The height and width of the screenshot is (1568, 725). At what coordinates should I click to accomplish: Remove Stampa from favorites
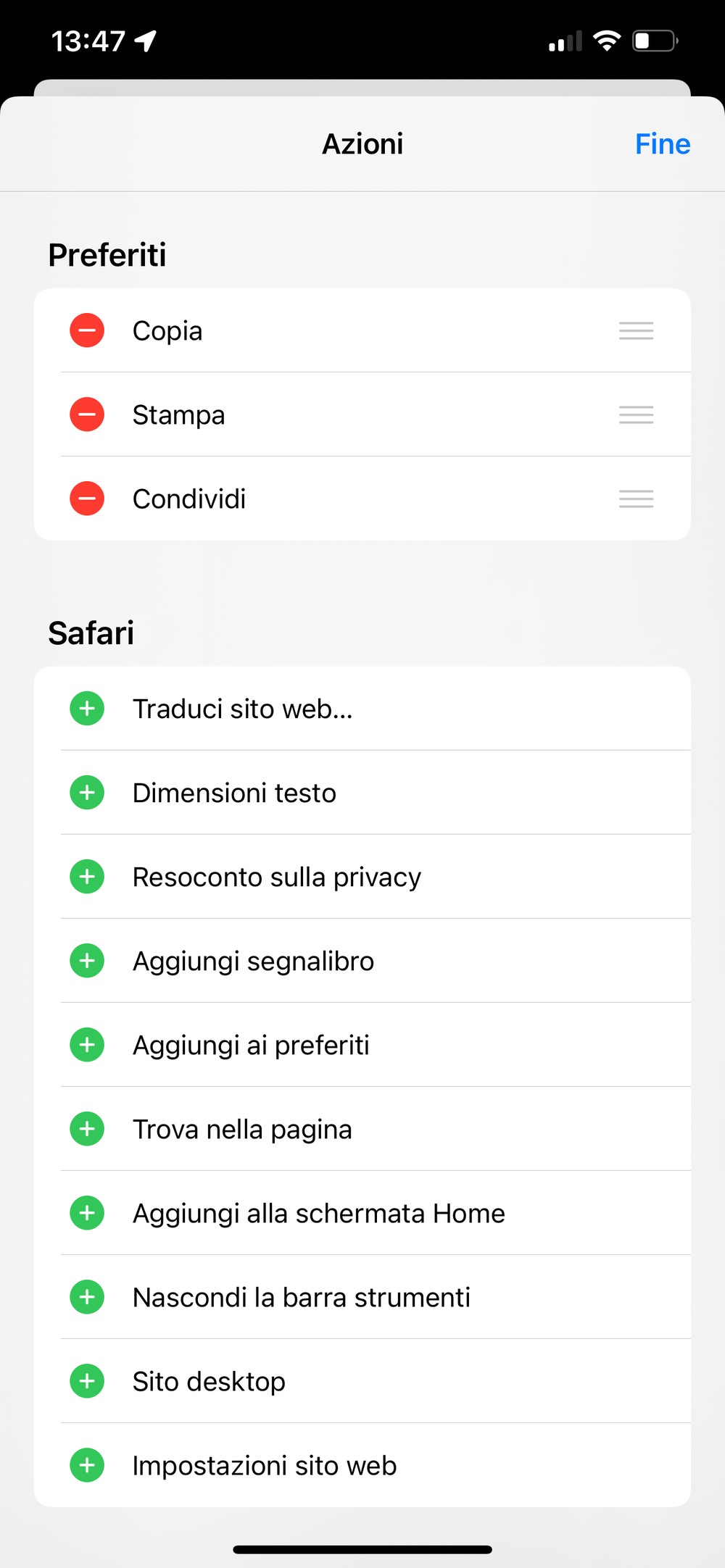click(87, 414)
